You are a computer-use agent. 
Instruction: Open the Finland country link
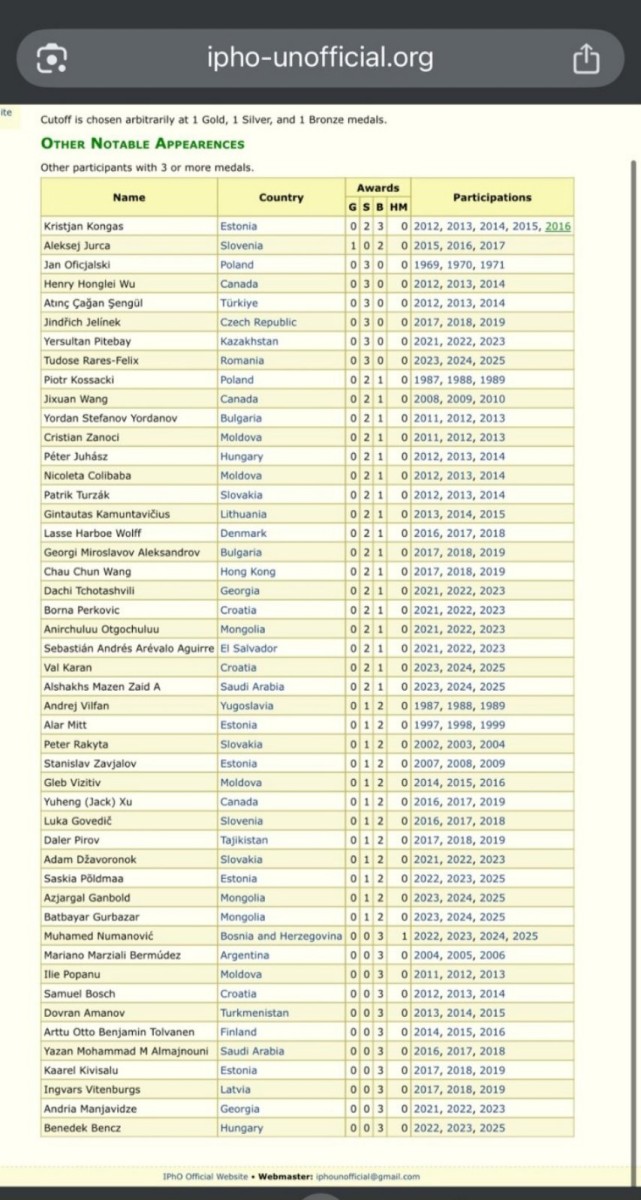238,1032
